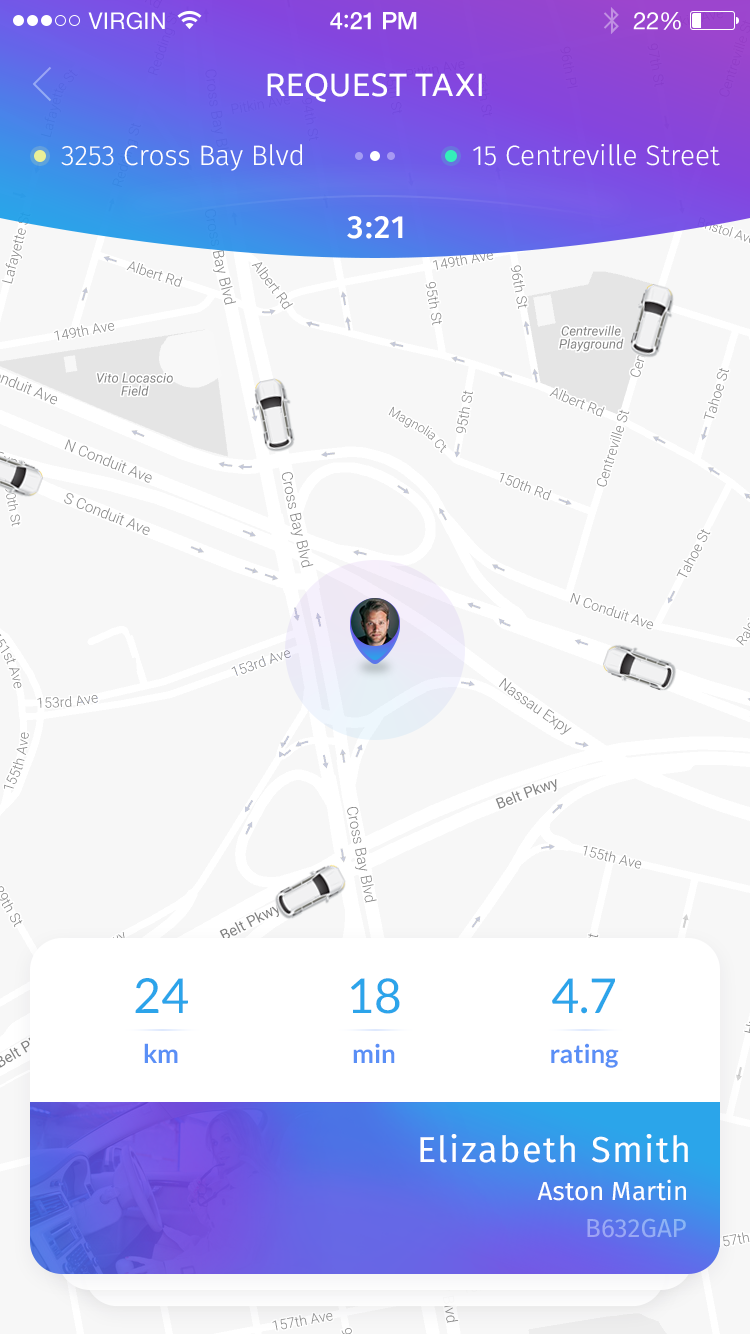
Task: Select the taxi beside Vito Locascio Field
Action: (272, 414)
